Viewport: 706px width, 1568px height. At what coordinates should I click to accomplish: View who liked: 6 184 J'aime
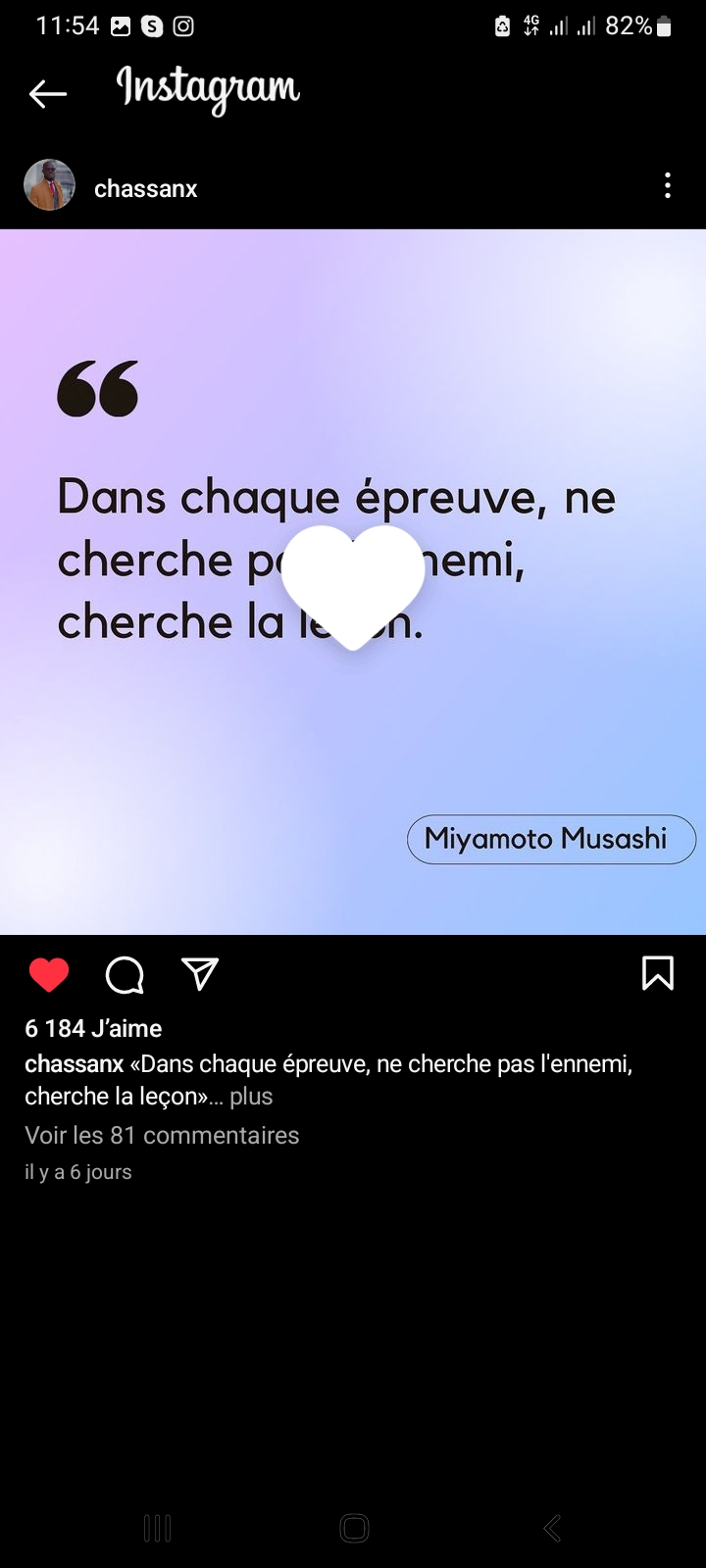point(93,1028)
